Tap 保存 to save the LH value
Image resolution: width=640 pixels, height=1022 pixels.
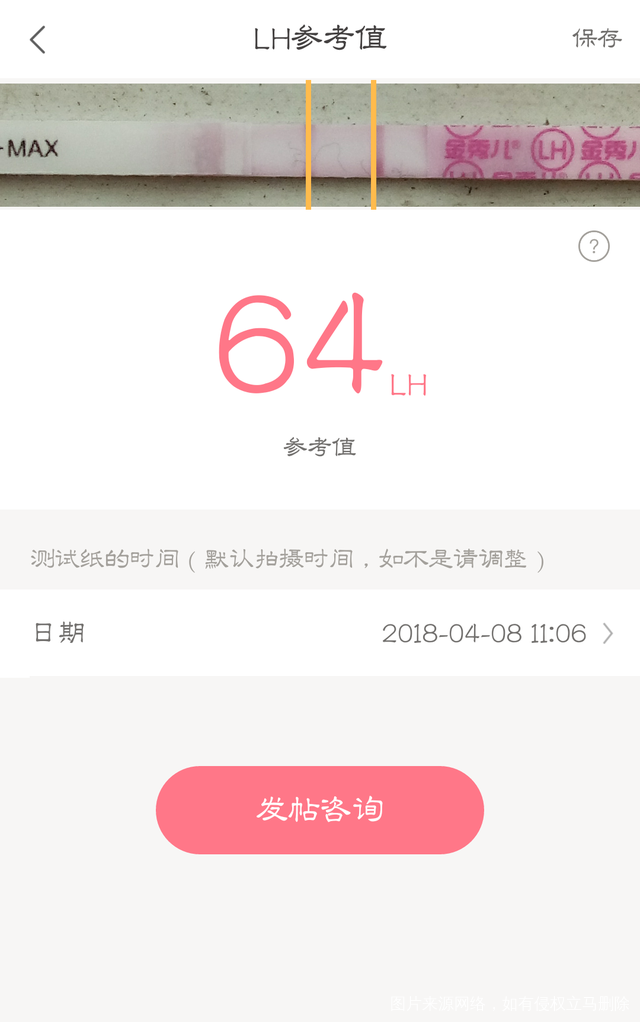pos(596,39)
